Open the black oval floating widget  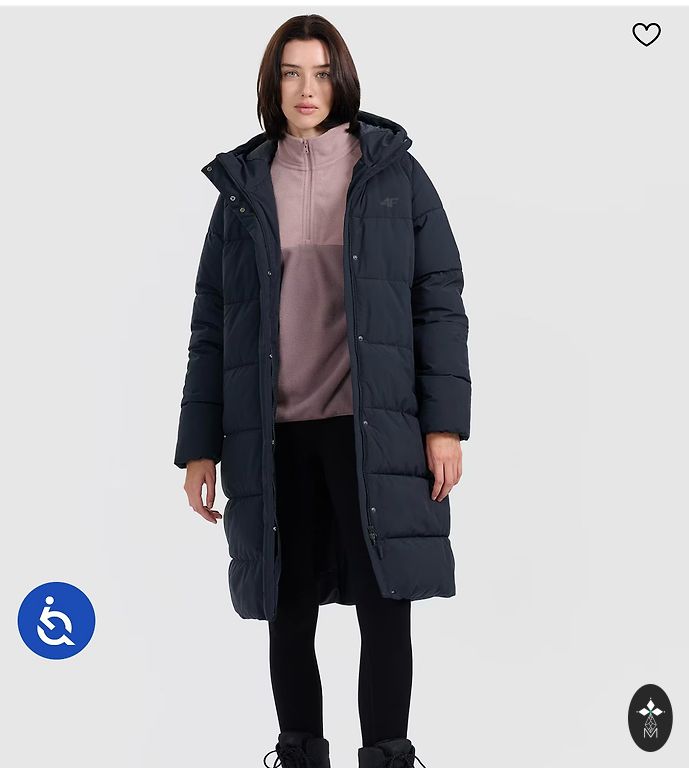coord(650,718)
